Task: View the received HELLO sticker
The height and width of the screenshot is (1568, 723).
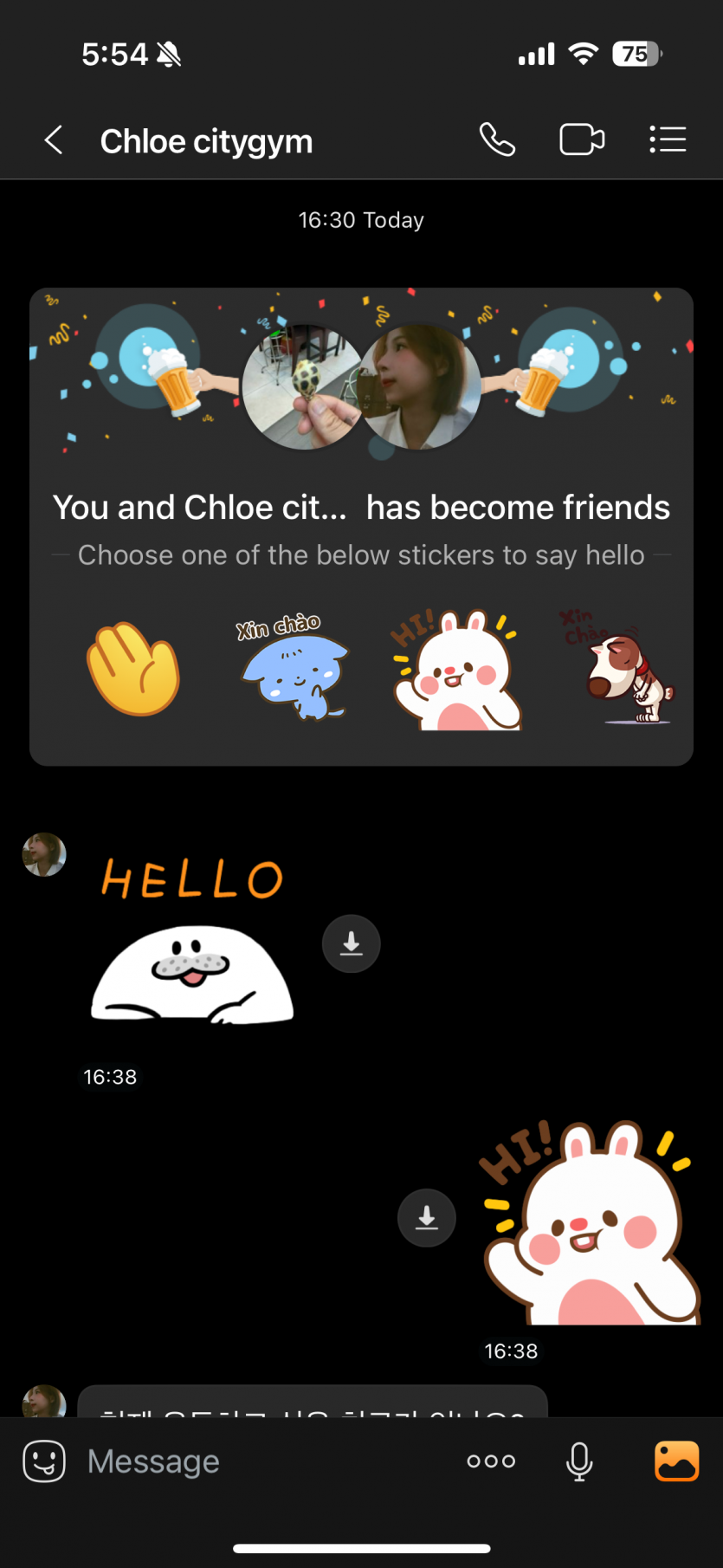Action: [x=192, y=942]
